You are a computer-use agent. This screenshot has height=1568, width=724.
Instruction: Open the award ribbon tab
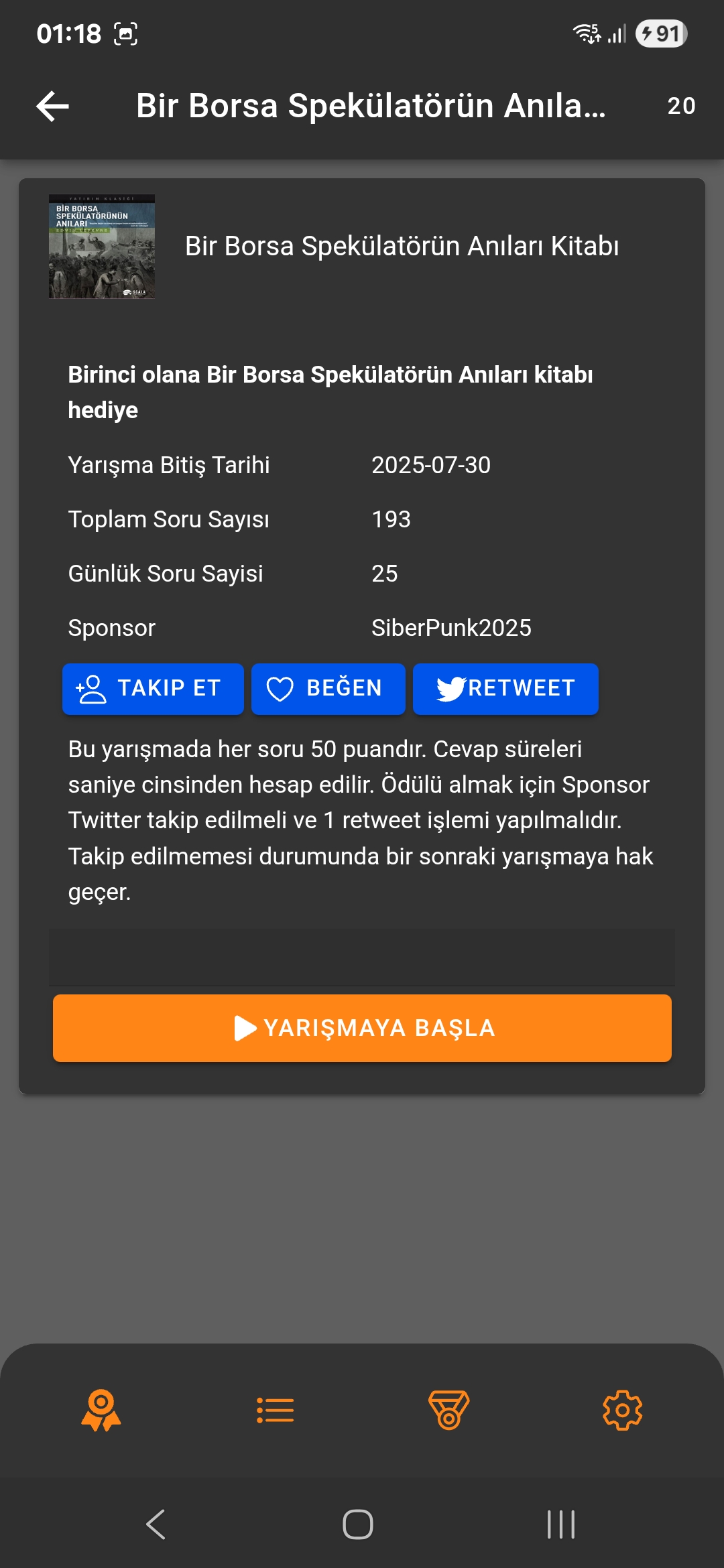pyautogui.click(x=101, y=1411)
